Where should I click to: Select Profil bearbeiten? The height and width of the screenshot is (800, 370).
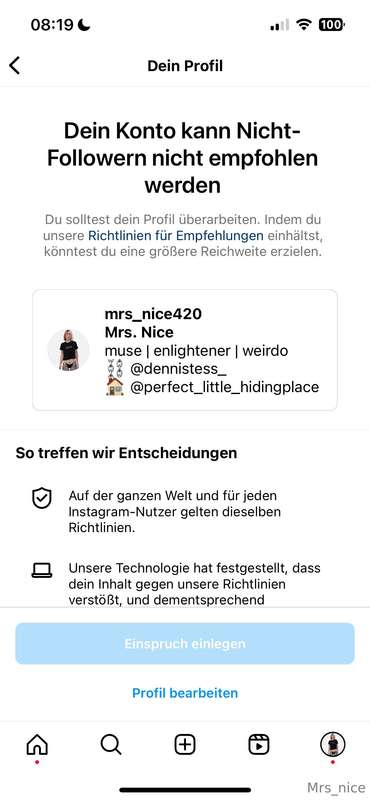(185, 693)
